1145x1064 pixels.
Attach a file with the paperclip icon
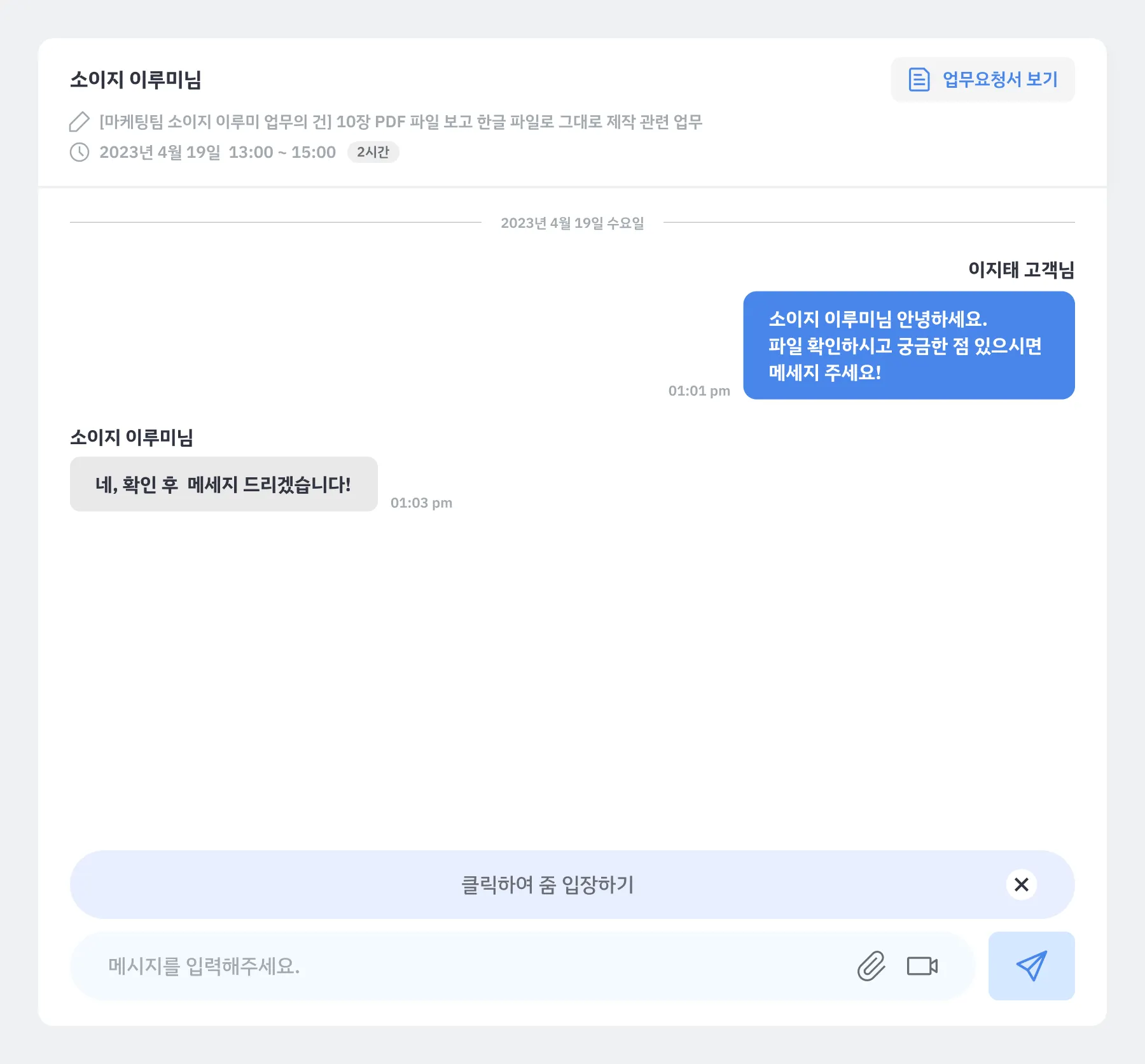871,966
